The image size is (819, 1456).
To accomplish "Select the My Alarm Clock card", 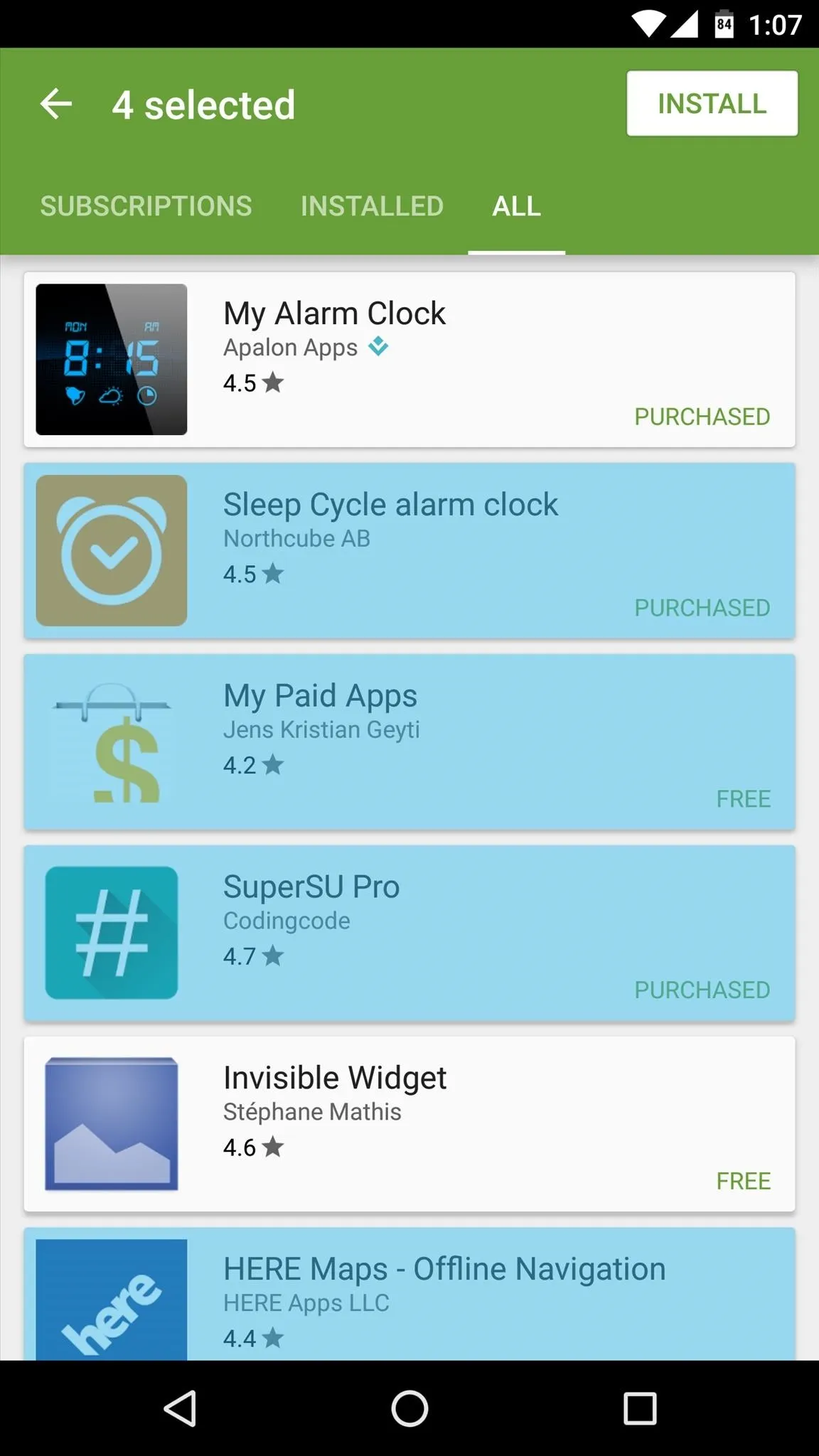I will point(409,360).
